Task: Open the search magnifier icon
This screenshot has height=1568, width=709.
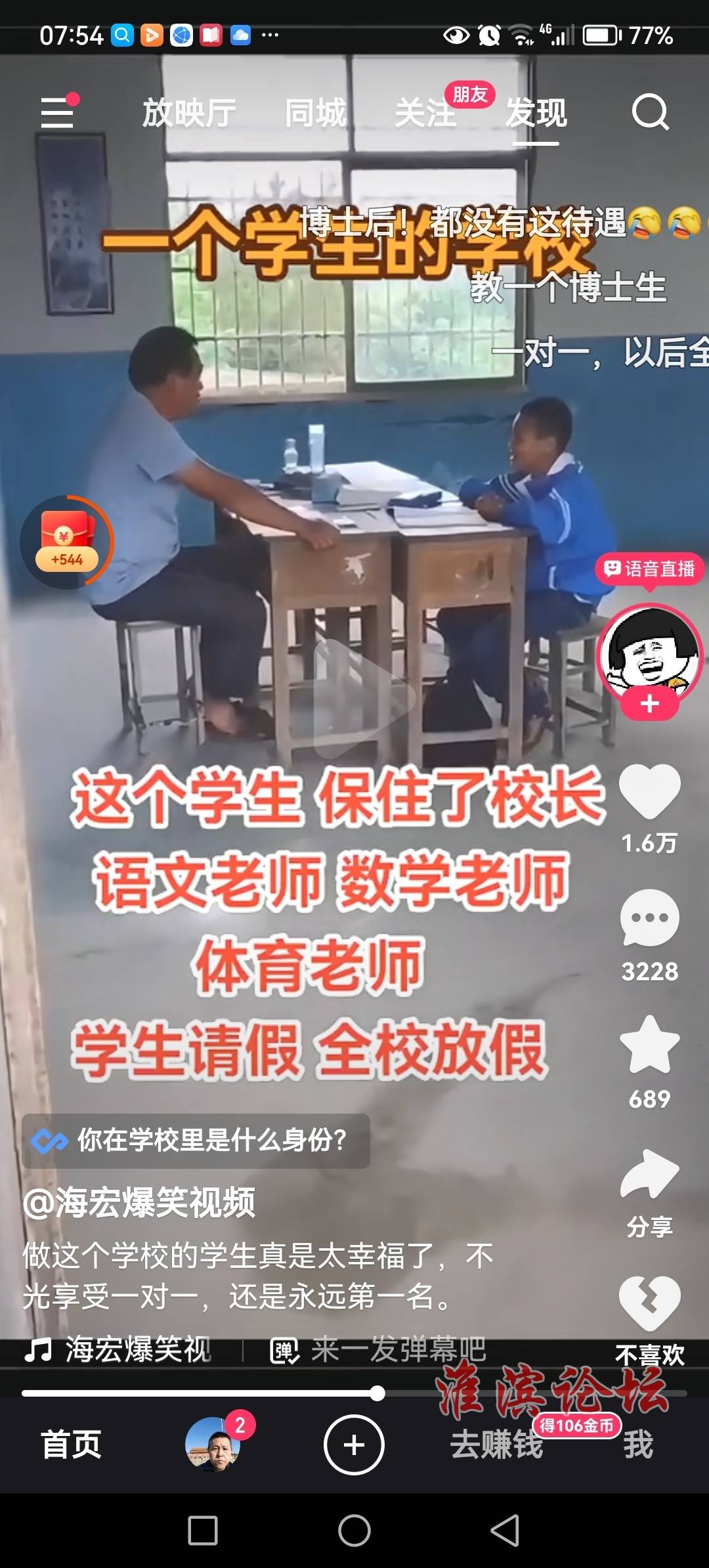Action: pyautogui.click(x=650, y=112)
